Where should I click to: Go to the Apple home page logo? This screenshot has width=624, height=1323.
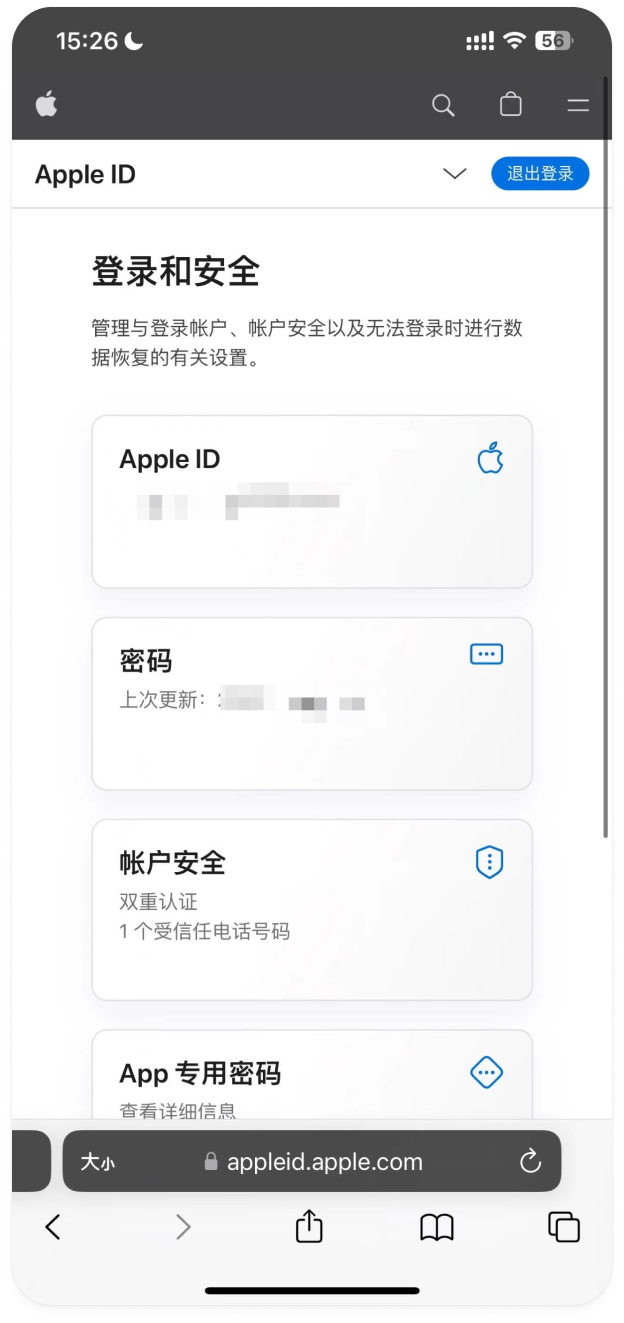(47, 105)
